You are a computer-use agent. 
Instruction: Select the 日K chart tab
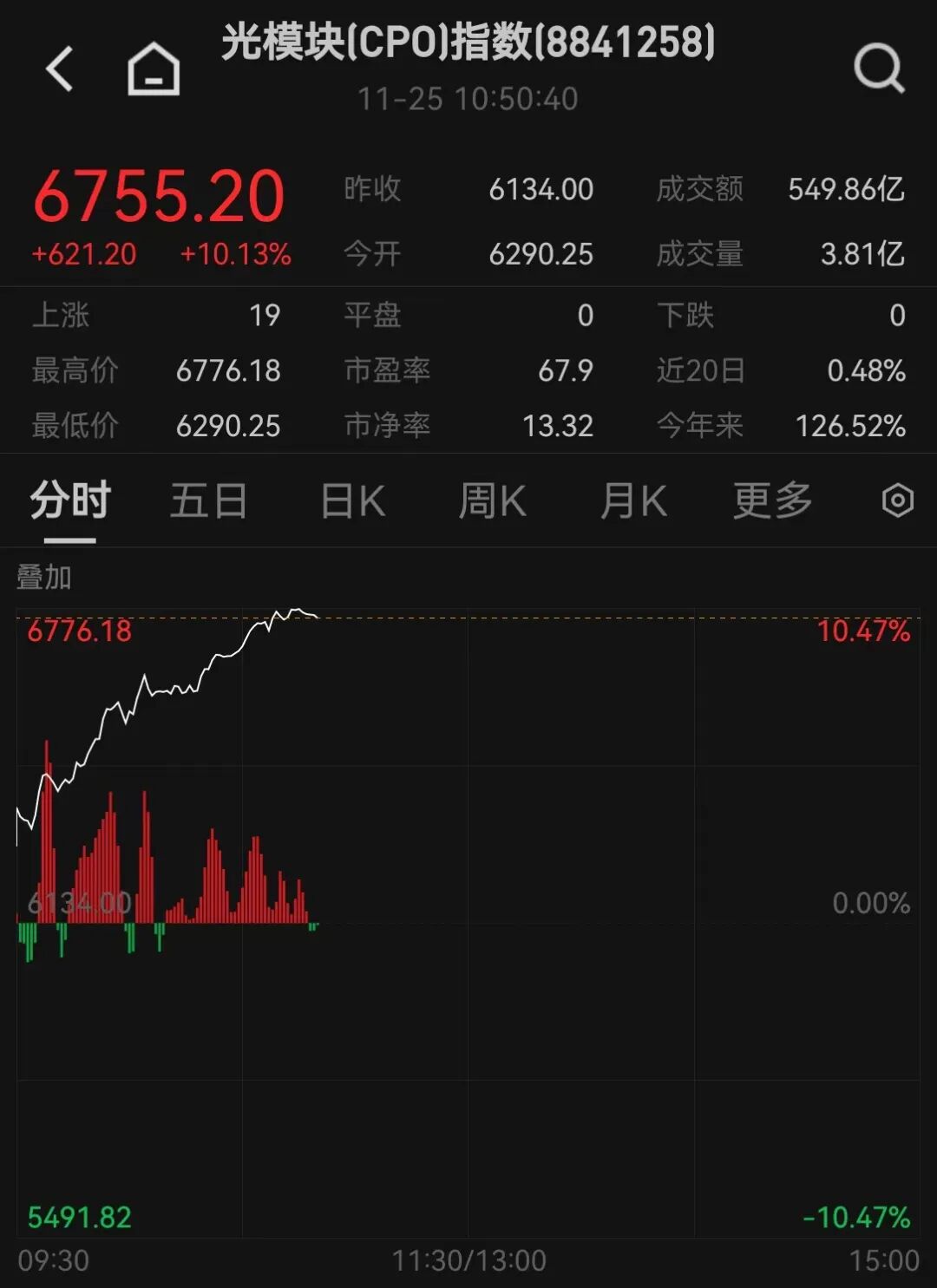pos(352,501)
